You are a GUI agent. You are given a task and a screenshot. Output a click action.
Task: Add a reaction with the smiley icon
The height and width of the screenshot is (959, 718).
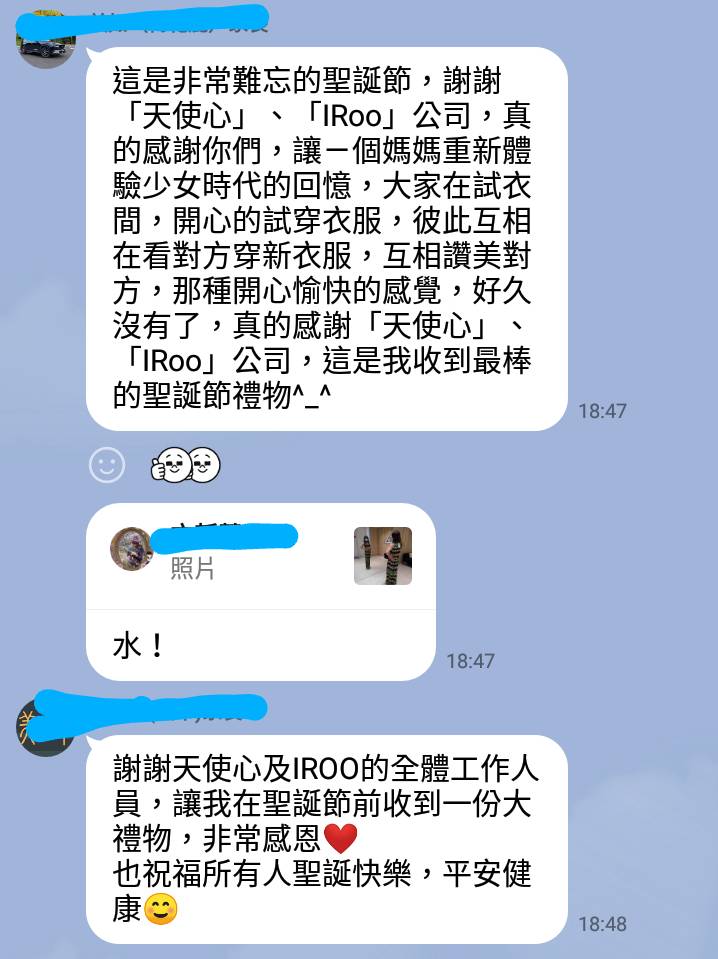coord(107,465)
